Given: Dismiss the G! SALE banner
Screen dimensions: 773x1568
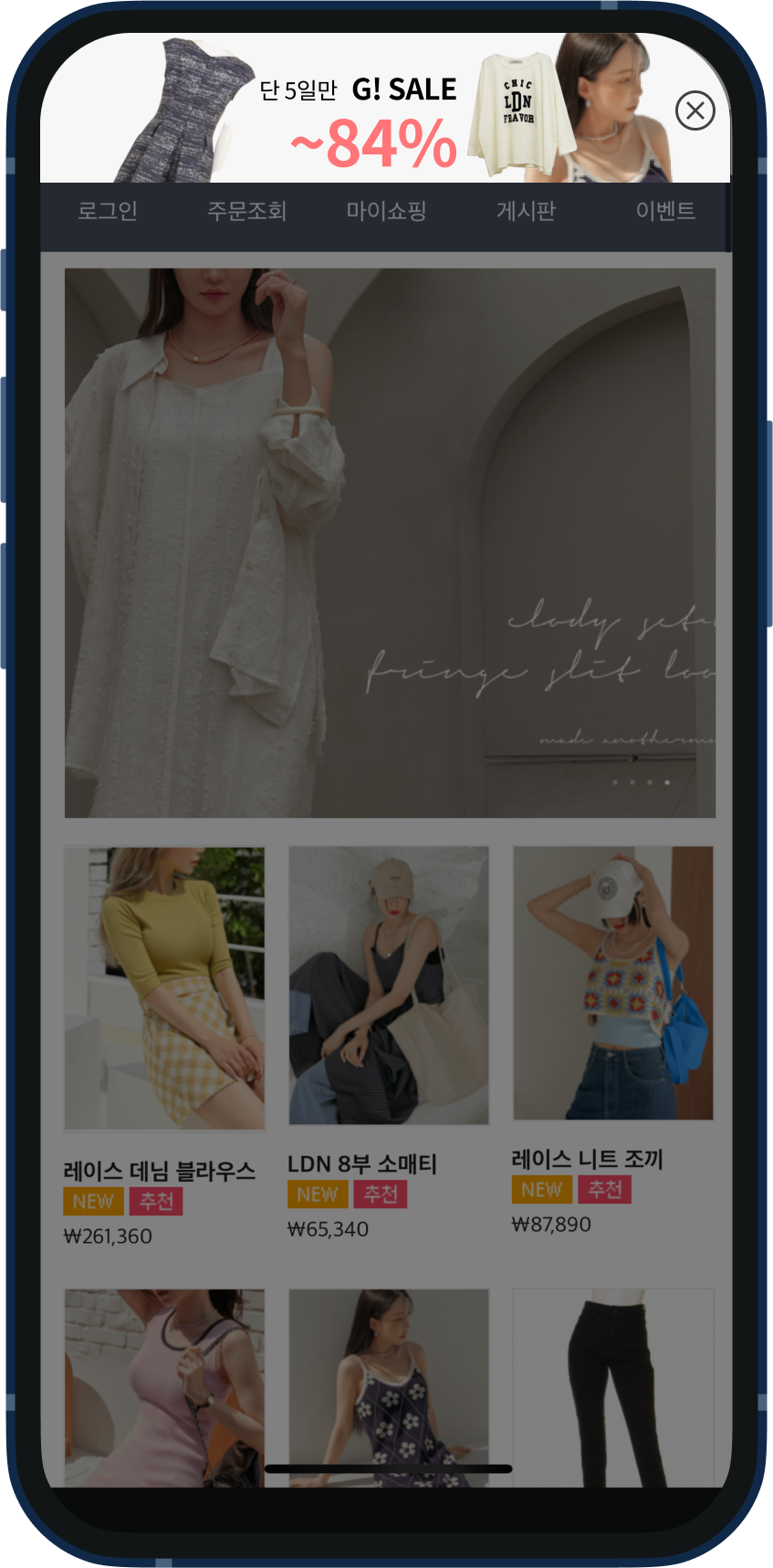Looking at the screenshot, I should pyautogui.click(x=695, y=110).
